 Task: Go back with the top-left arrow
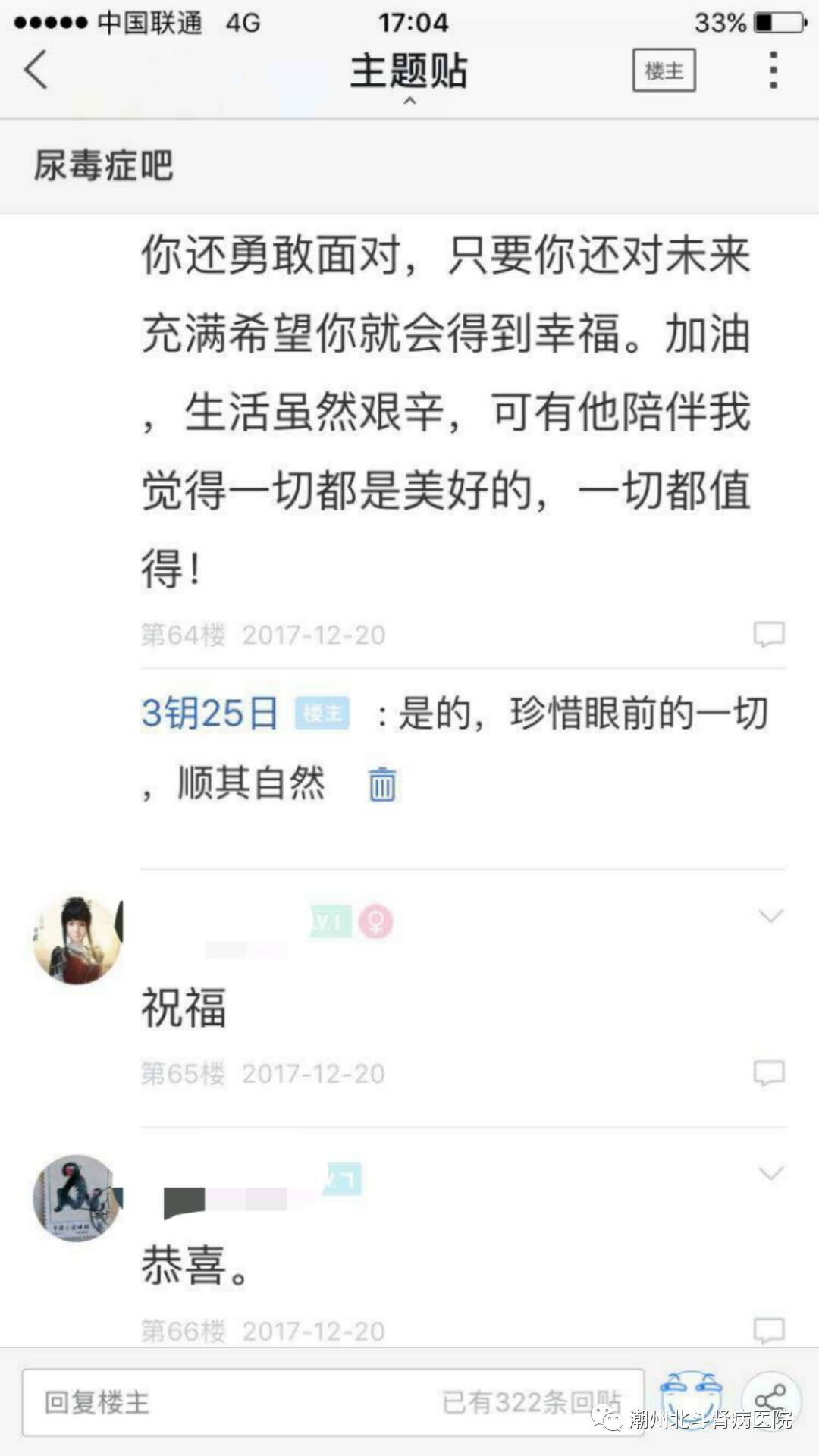[36, 71]
